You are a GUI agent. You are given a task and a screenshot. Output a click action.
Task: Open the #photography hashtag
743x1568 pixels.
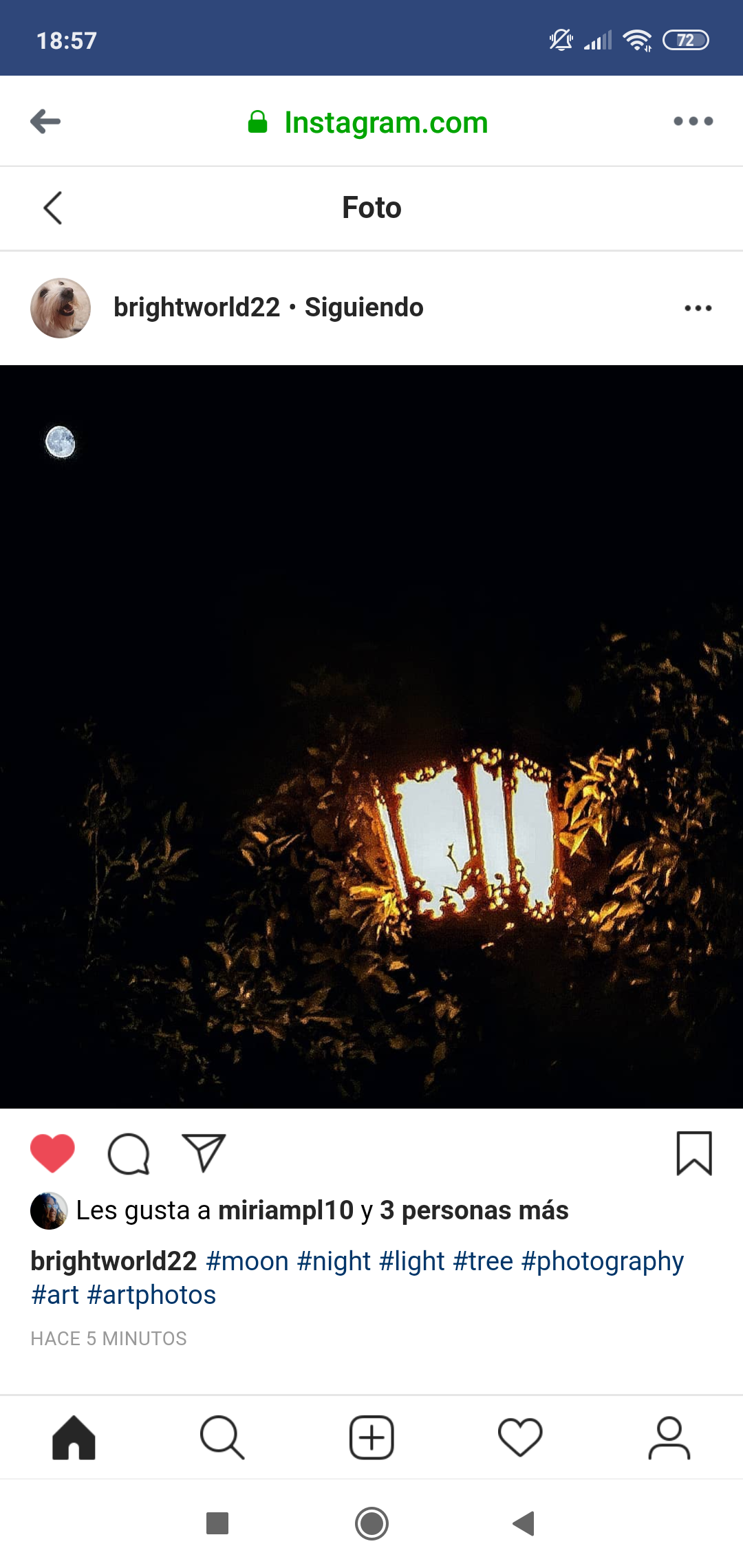pos(602,1261)
